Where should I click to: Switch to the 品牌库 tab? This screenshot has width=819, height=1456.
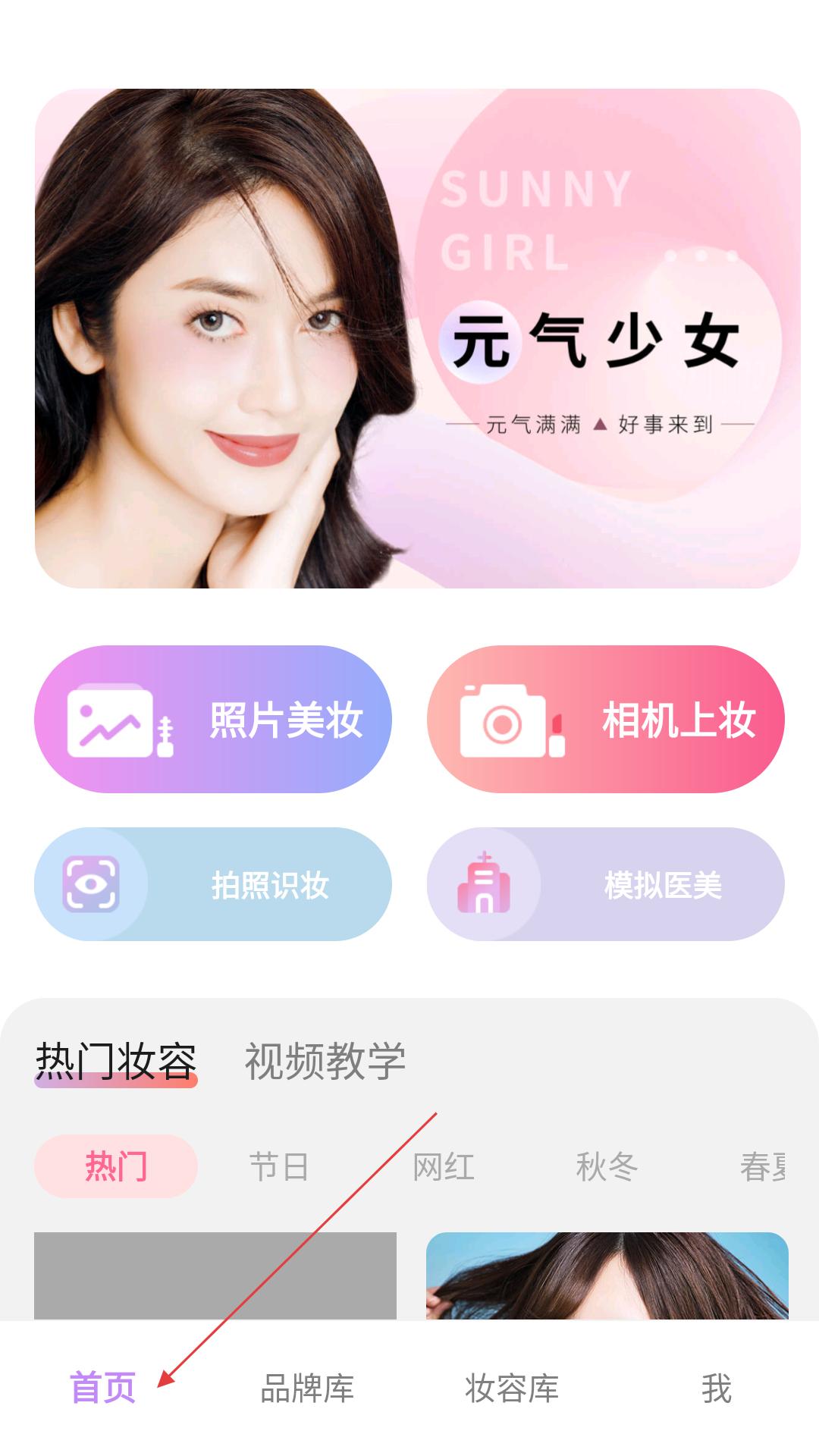tap(307, 1388)
